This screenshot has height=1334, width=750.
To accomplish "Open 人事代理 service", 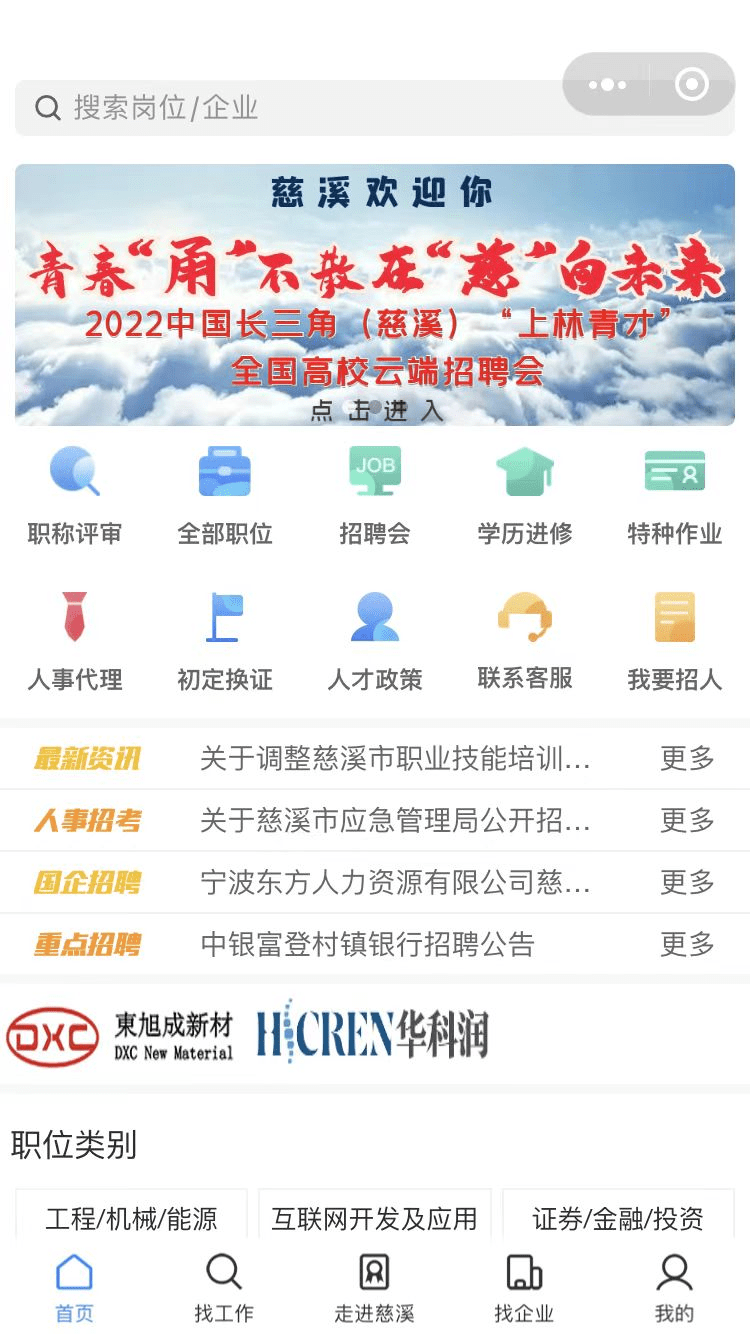I will click(x=75, y=642).
